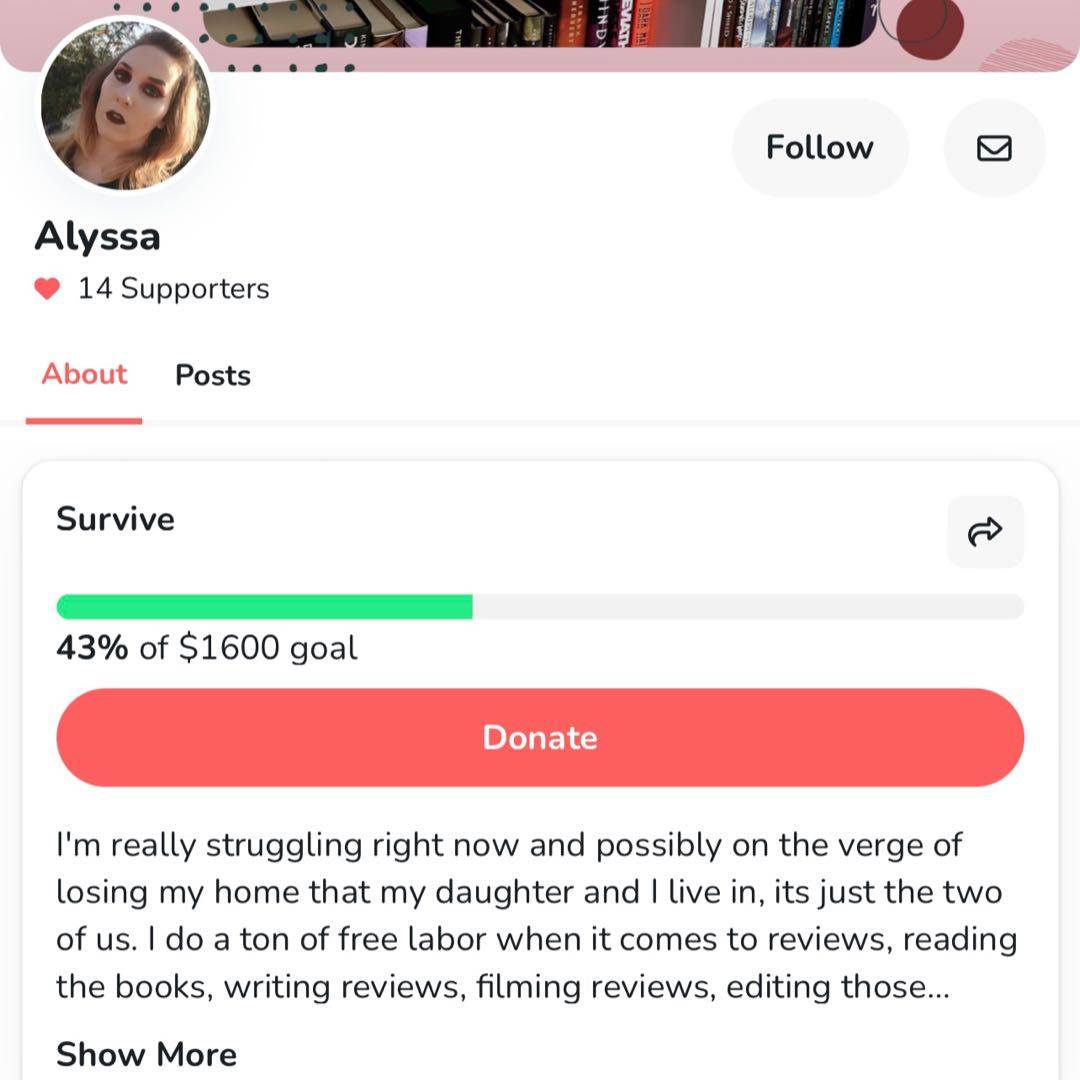Screen dimensions: 1080x1080
Task: Select the About tab
Action: [84, 375]
